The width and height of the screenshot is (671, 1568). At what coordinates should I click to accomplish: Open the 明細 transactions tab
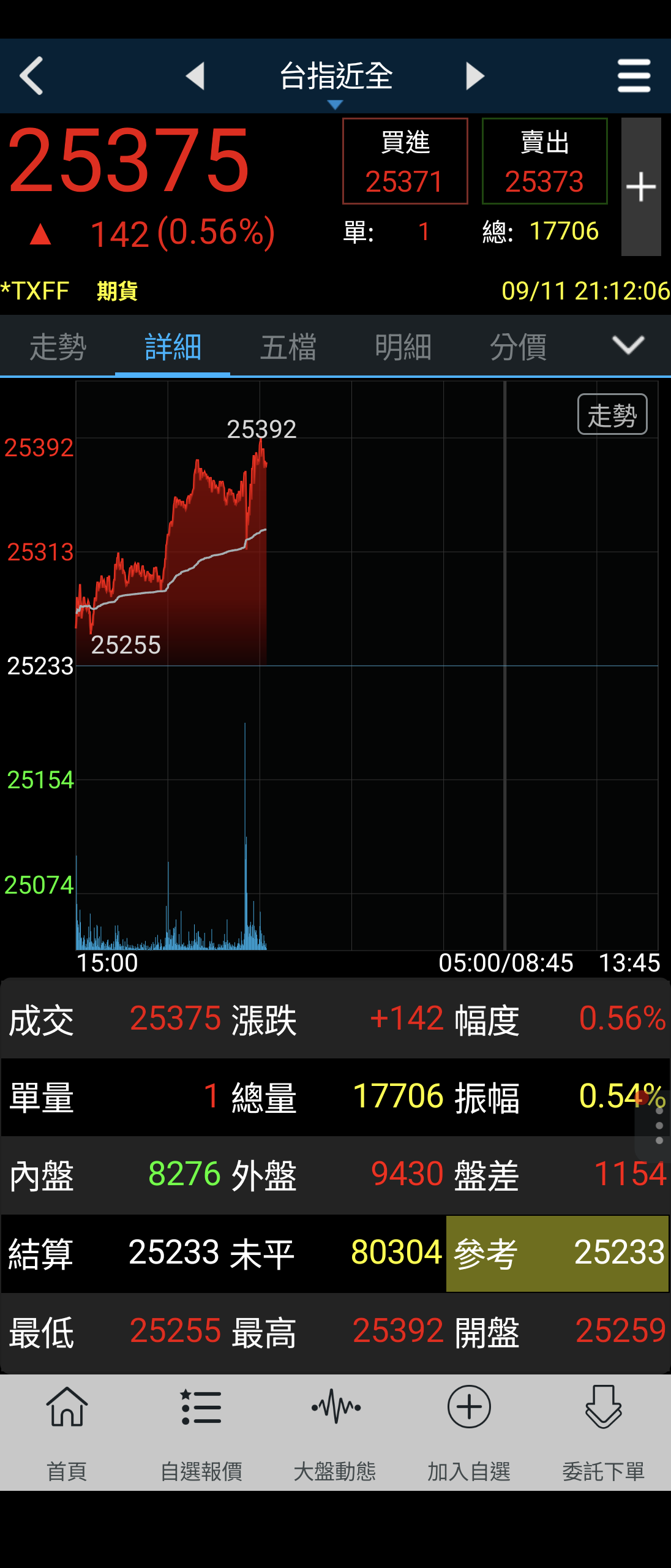coord(403,346)
